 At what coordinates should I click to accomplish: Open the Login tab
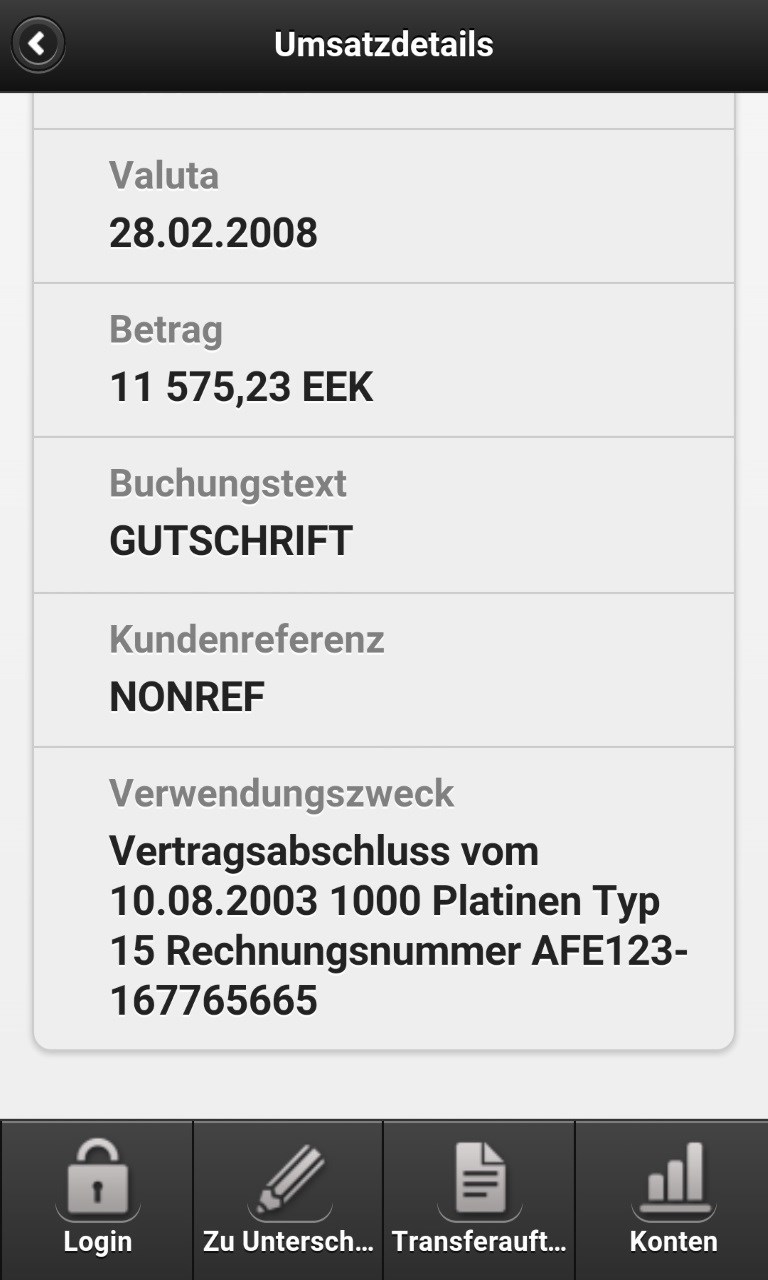coord(97,1199)
